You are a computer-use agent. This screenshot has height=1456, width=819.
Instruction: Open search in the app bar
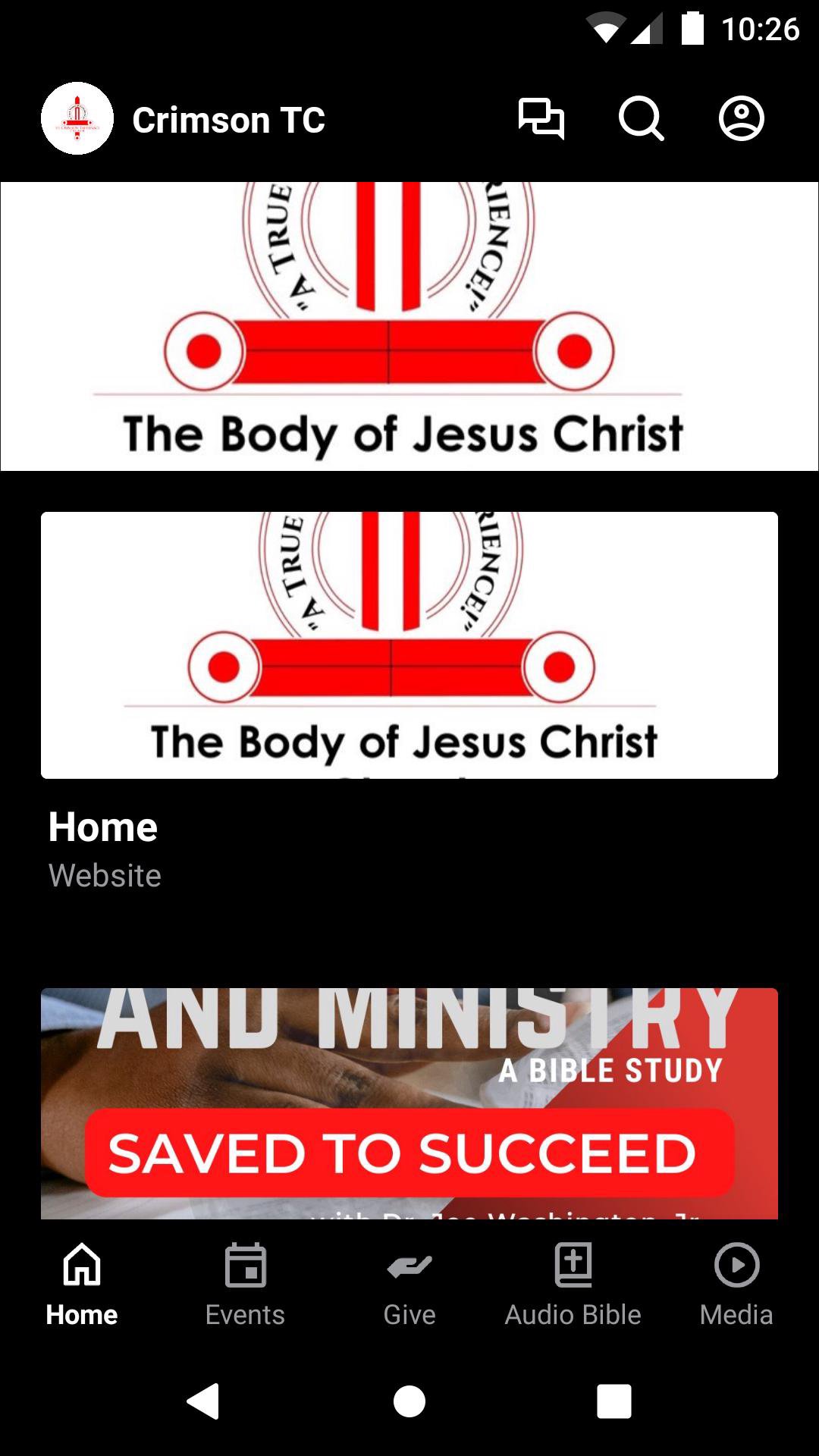click(x=641, y=119)
